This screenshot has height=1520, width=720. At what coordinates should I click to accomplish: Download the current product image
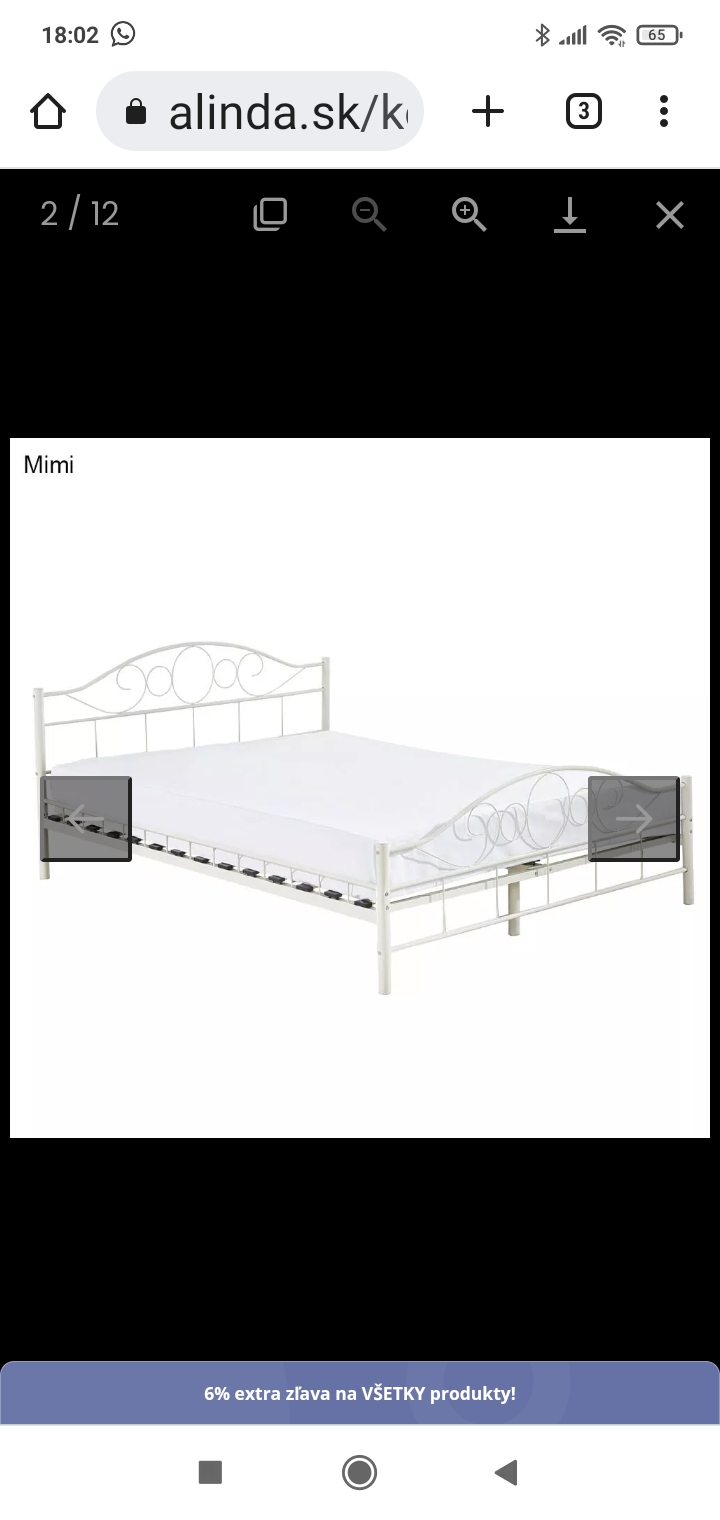(x=569, y=214)
